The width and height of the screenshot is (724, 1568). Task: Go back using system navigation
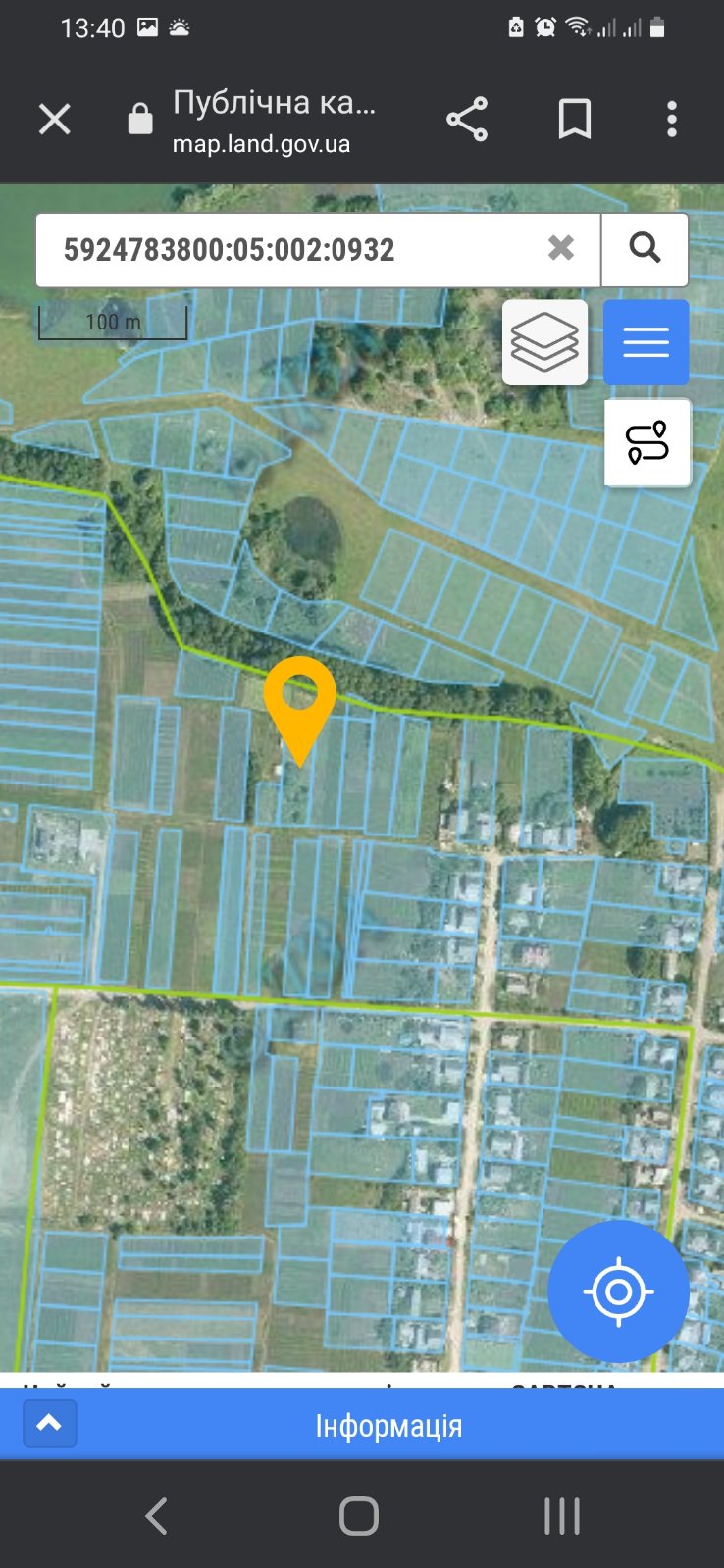(x=157, y=1515)
